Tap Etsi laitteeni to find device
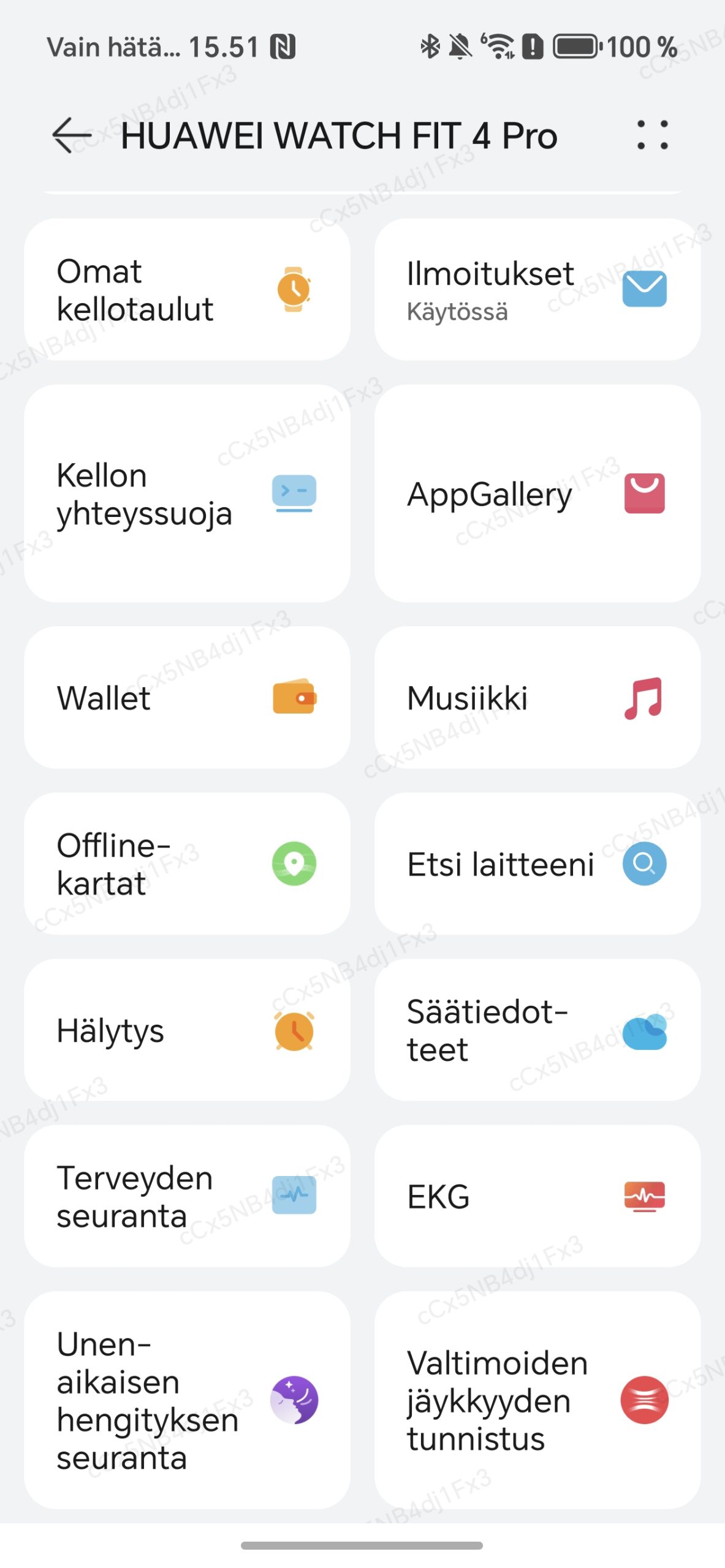Screen dimensions: 725x1568 pos(537,864)
